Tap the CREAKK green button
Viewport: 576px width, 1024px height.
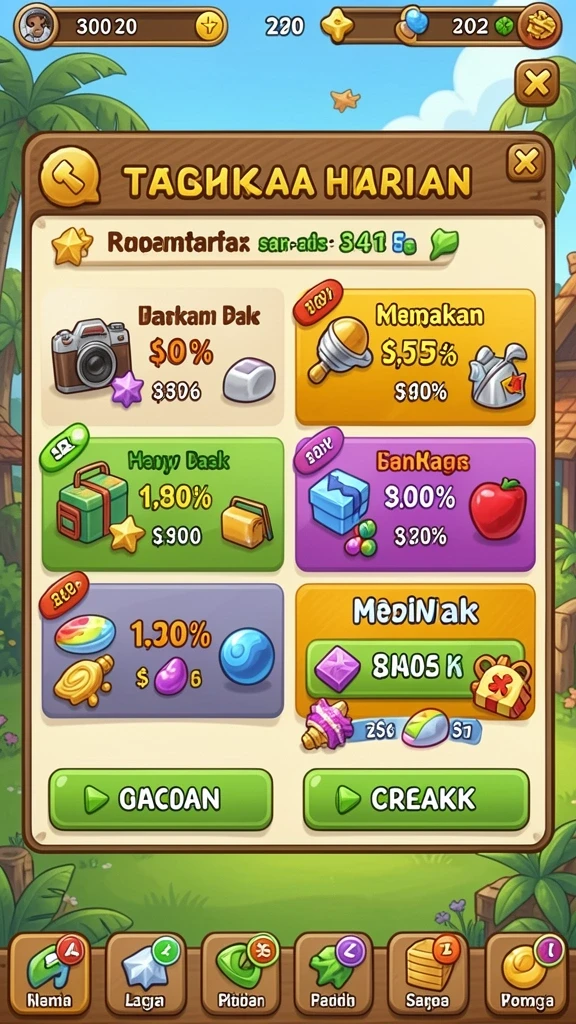[416, 799]
